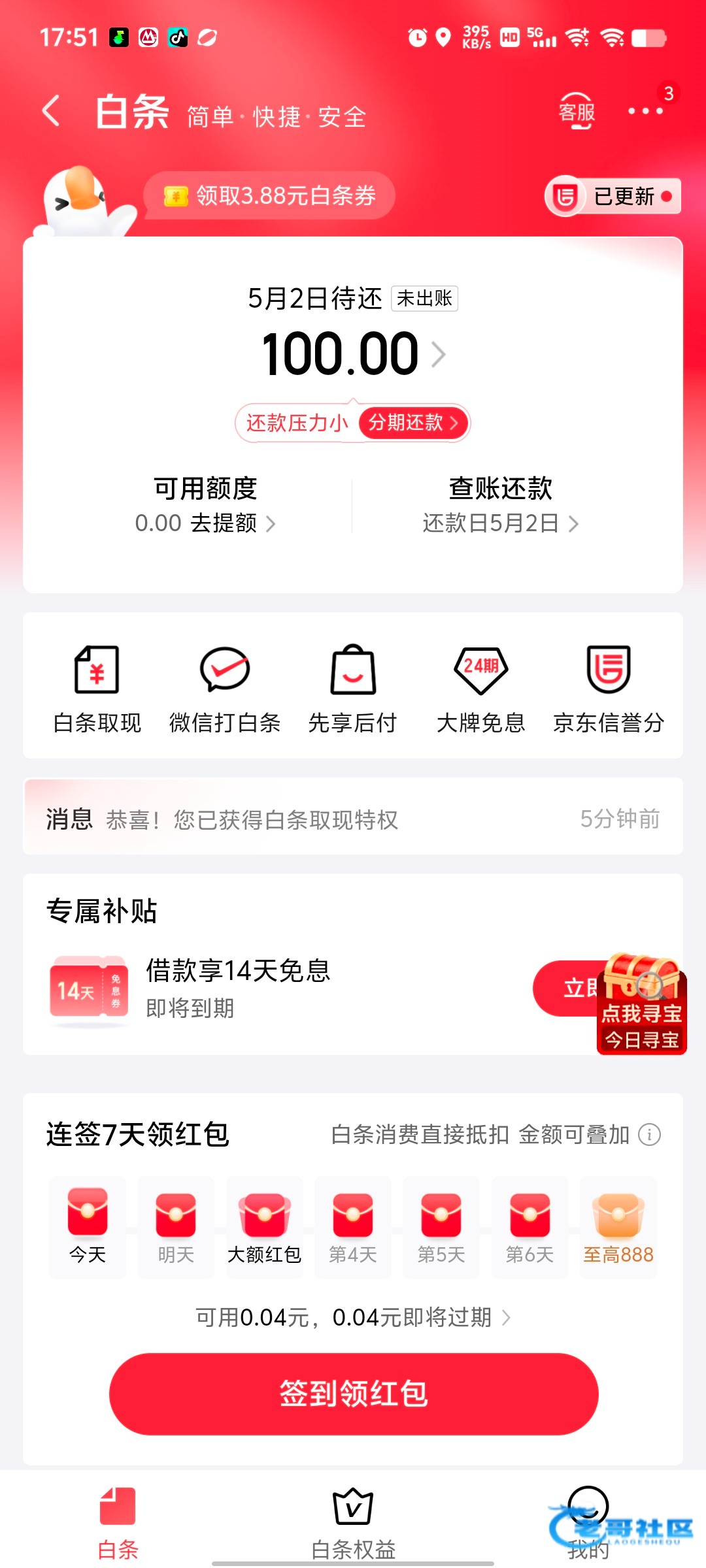Choose 分期还款 installment repayment
The image size is (706, 1568).
tap(413, 423)
